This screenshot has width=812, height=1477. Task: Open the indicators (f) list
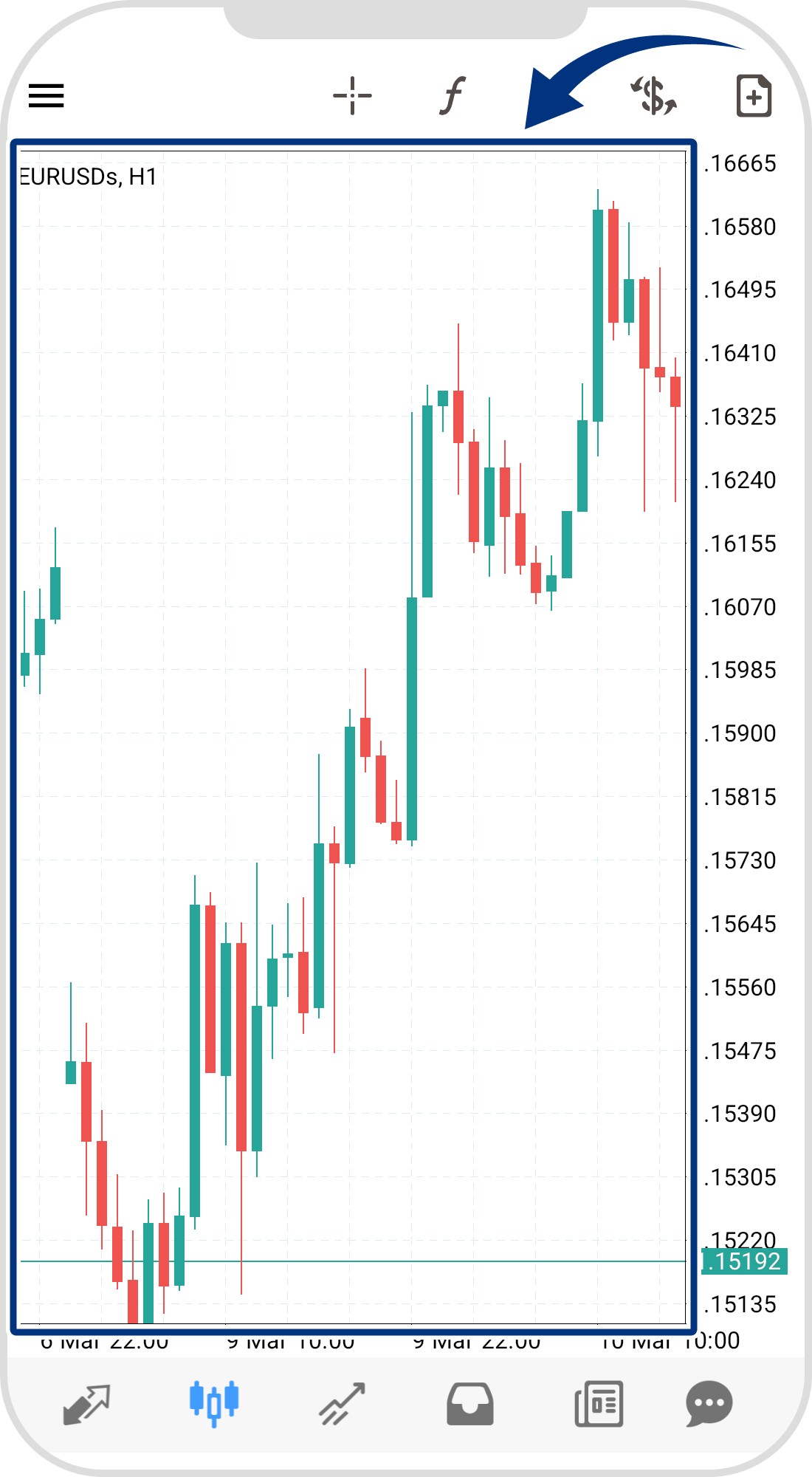coord(452,95)
